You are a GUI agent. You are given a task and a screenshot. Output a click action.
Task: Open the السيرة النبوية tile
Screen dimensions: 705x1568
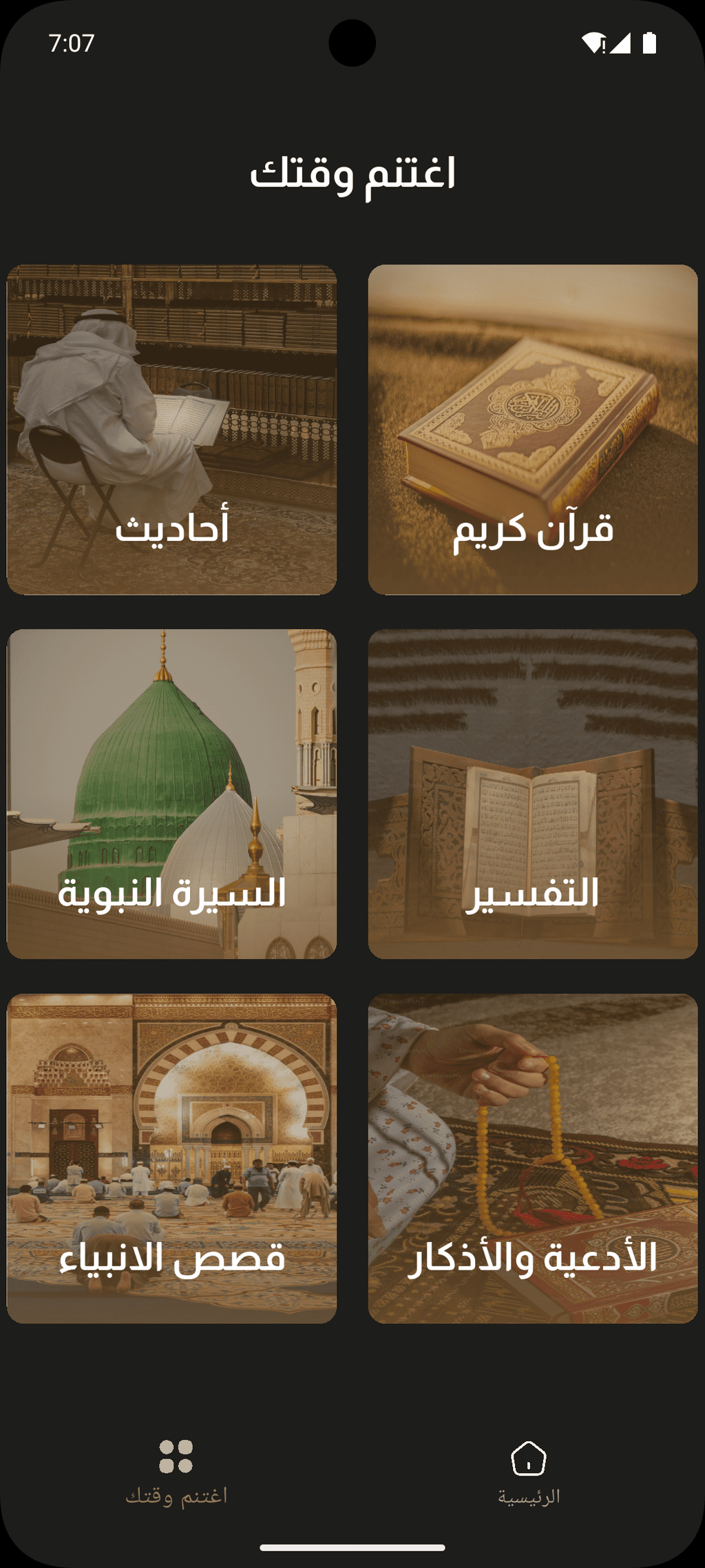[x=171, y=794]
